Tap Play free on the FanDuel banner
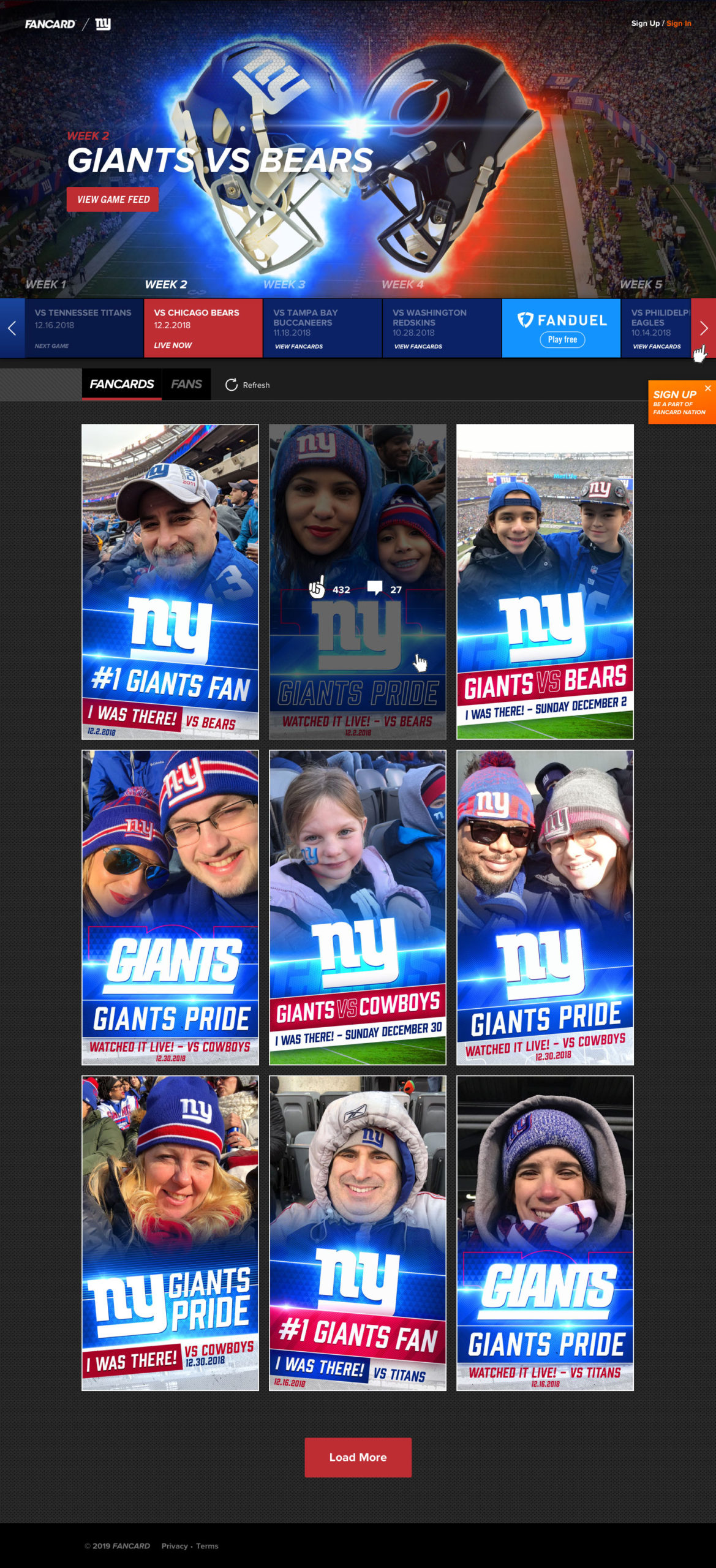The height and width of the screenshot is (1568, 716). pyautogui.click(x=562, y=339)
